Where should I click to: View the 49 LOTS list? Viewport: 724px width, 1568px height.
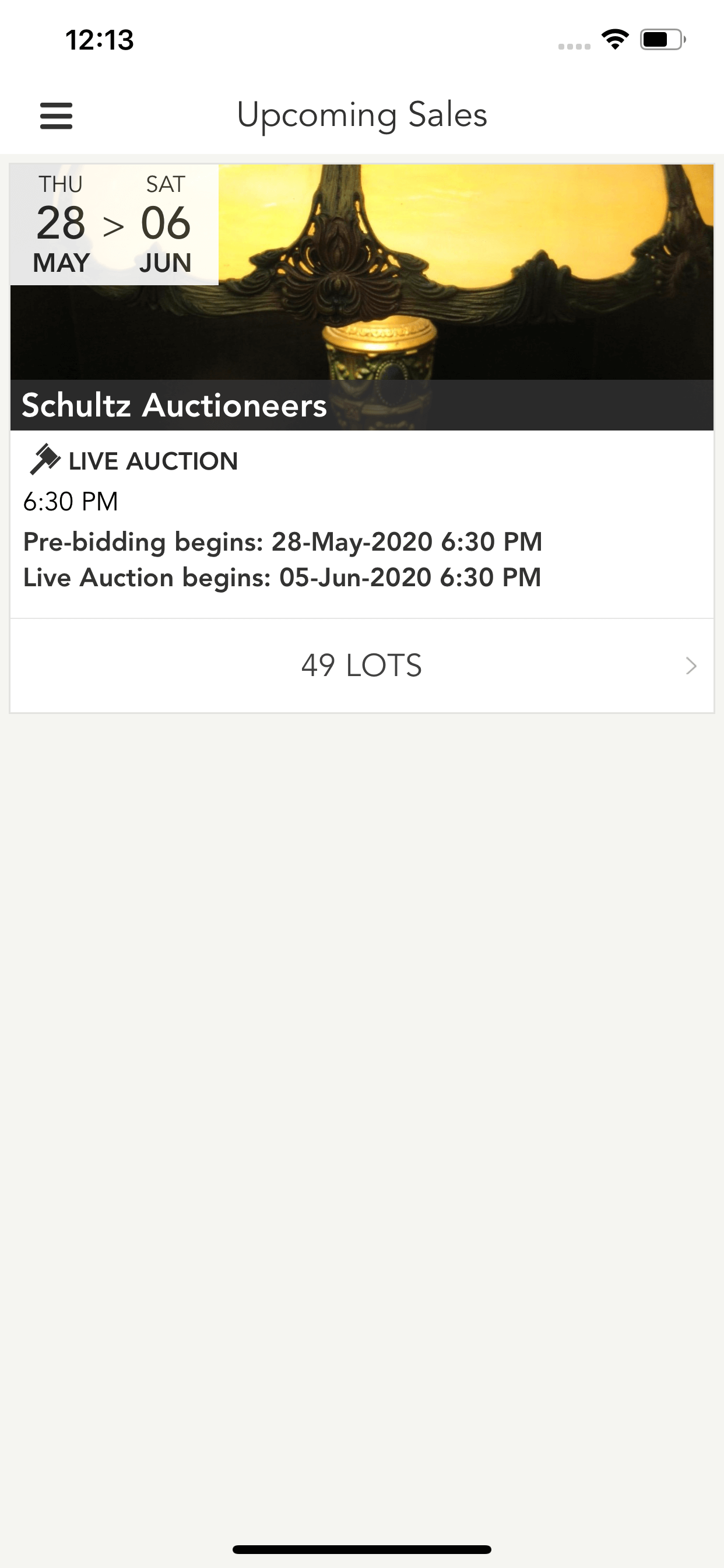pyautogui.click(x=361, y=666)
